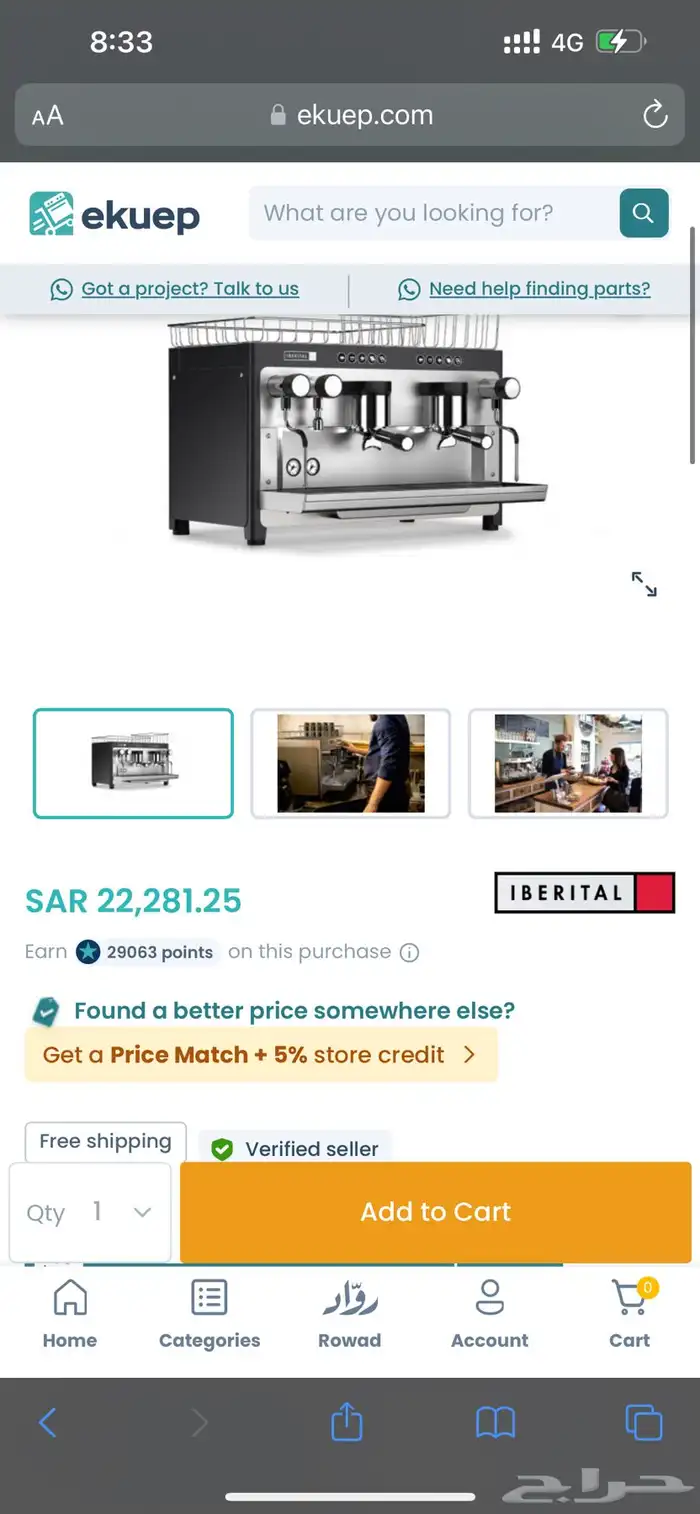Open the Iberital brand page

tap(585, 893)
